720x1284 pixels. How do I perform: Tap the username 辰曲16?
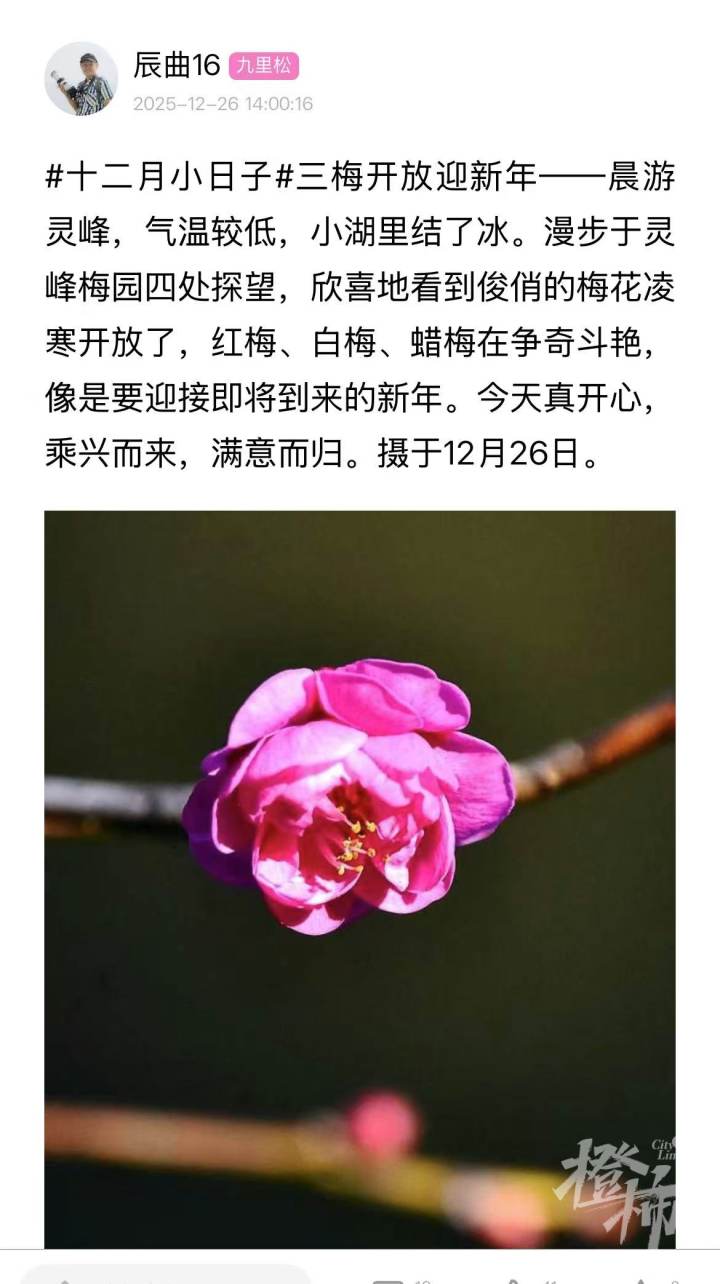point(176,66)
